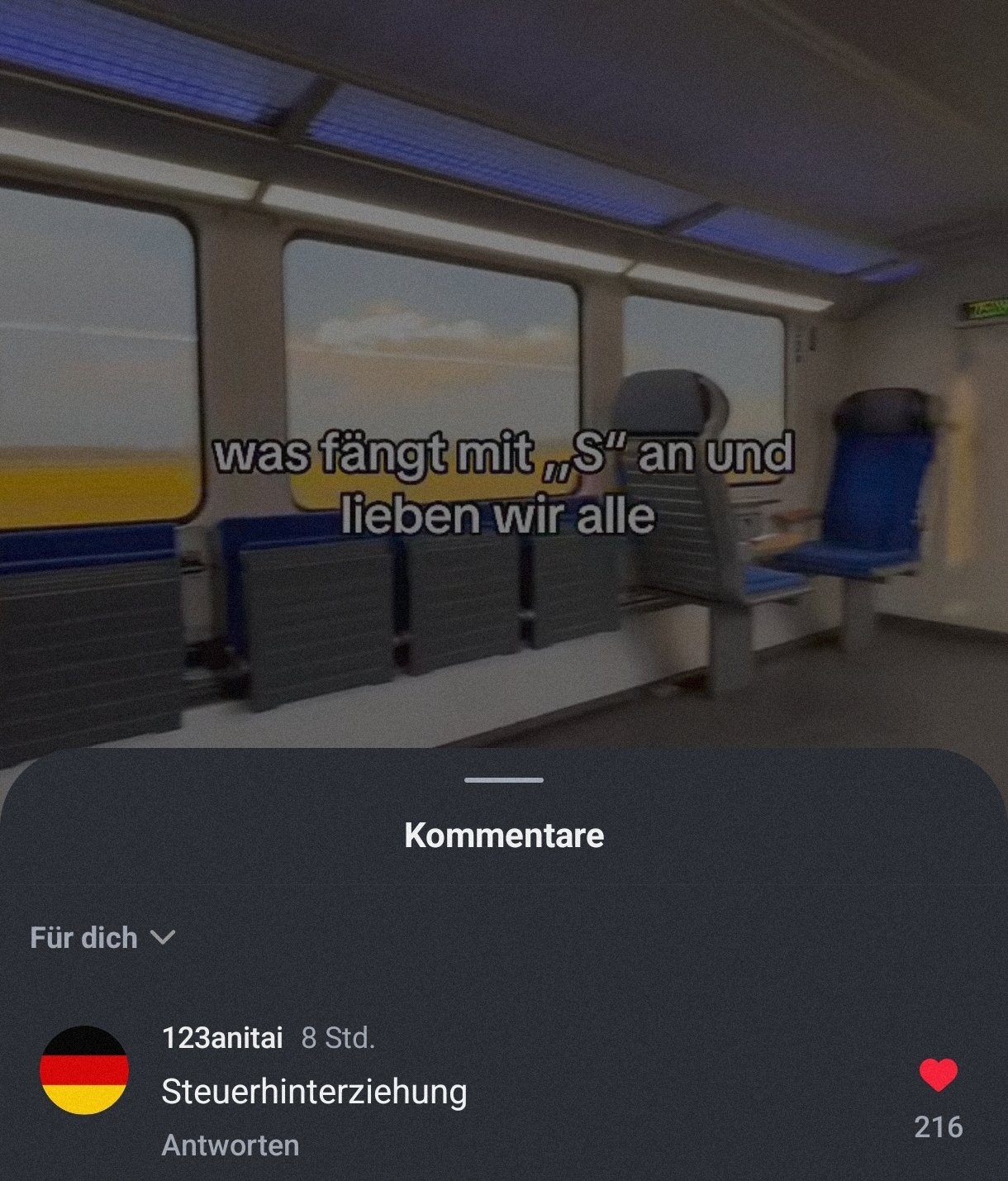Open the 'Für dich' comment sort dropdown
The width and height of the screenshot is (1008, 1181).
pos(102,938)
